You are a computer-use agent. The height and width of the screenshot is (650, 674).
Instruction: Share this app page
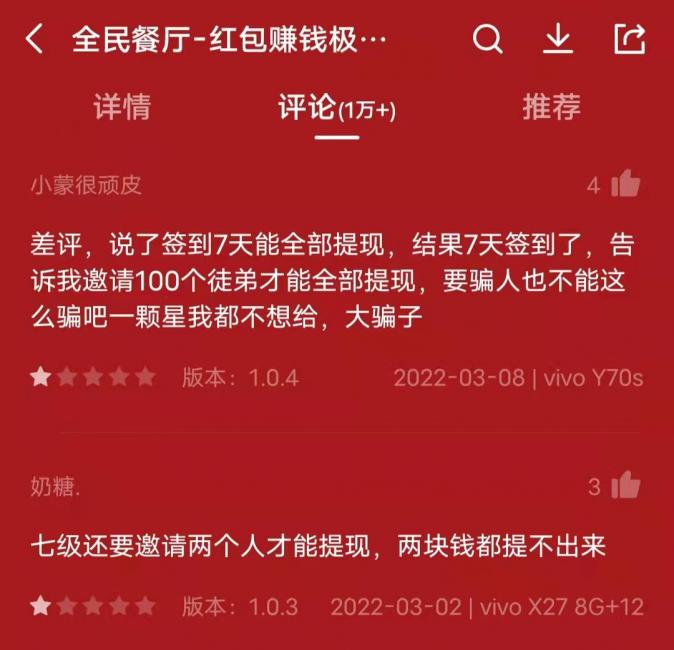[629, 40]
